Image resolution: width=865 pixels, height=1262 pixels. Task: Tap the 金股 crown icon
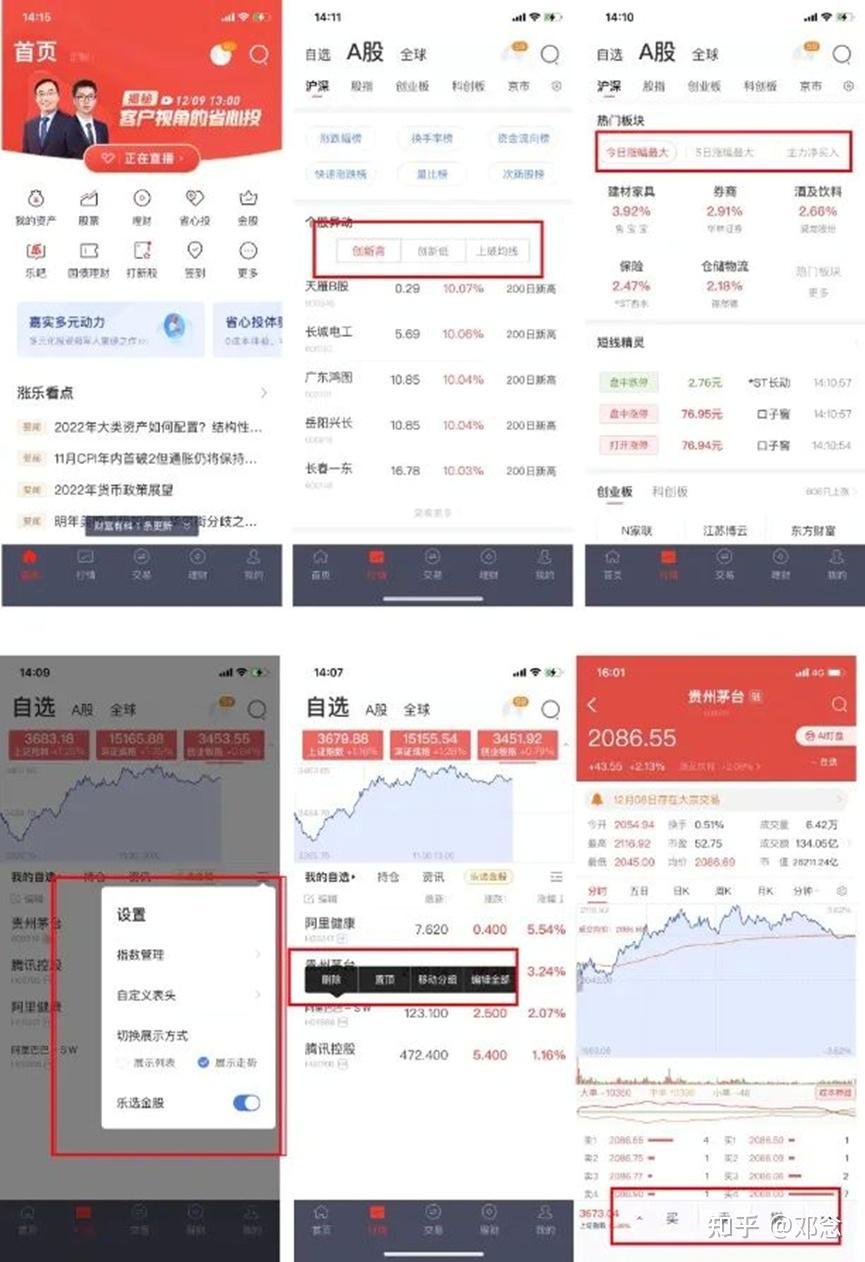tap(247, 200)
